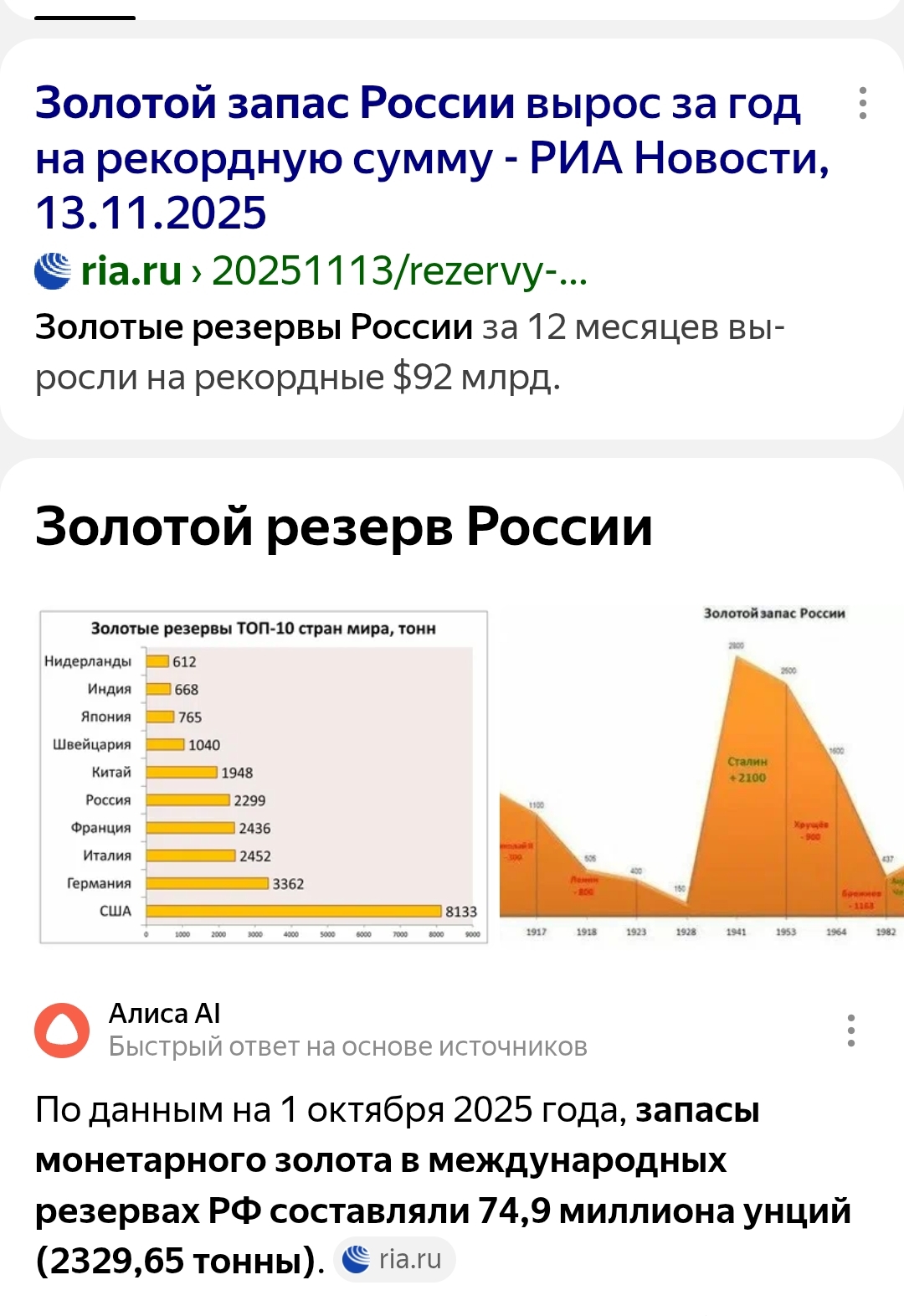Open the RIA Novosti article about gold reserves
This screenshot has width=904, height=1316.
419,157
